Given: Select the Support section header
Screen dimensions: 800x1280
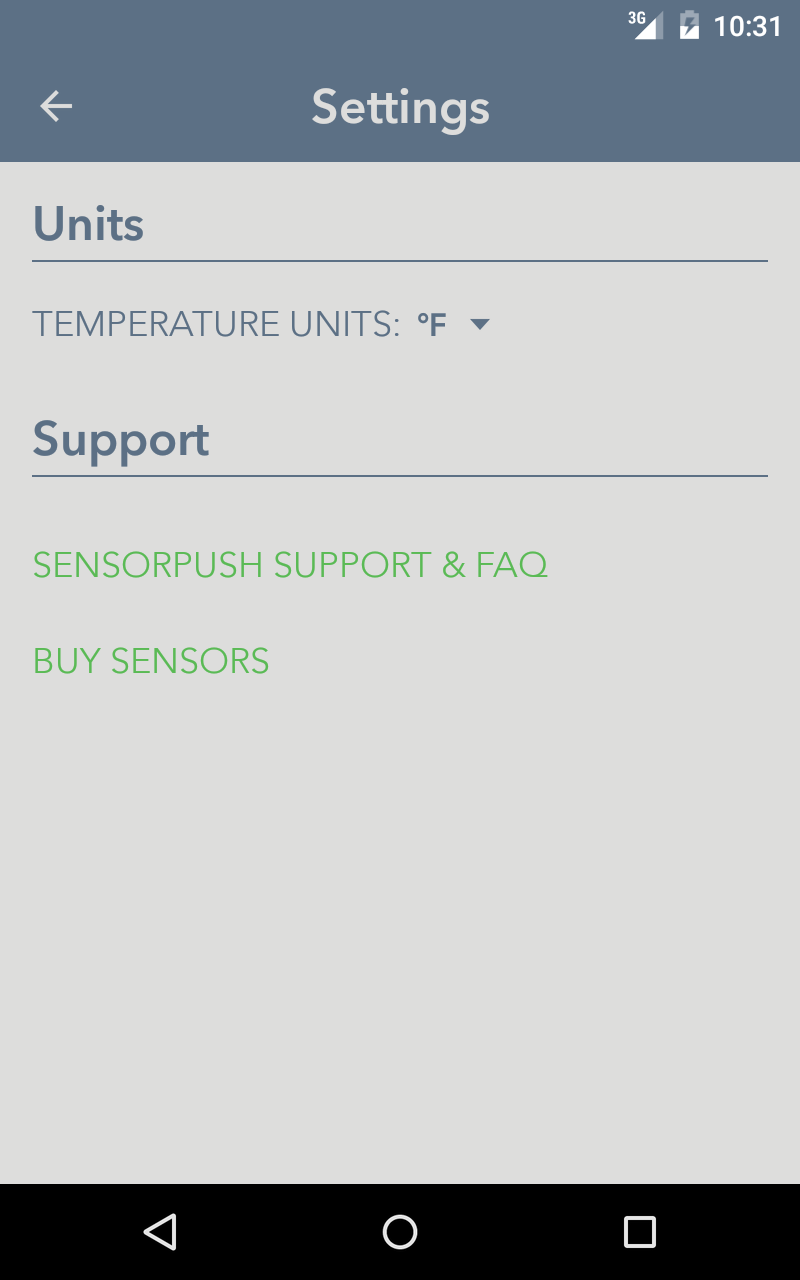Looking at the screenshot, I should click(121, 440).
